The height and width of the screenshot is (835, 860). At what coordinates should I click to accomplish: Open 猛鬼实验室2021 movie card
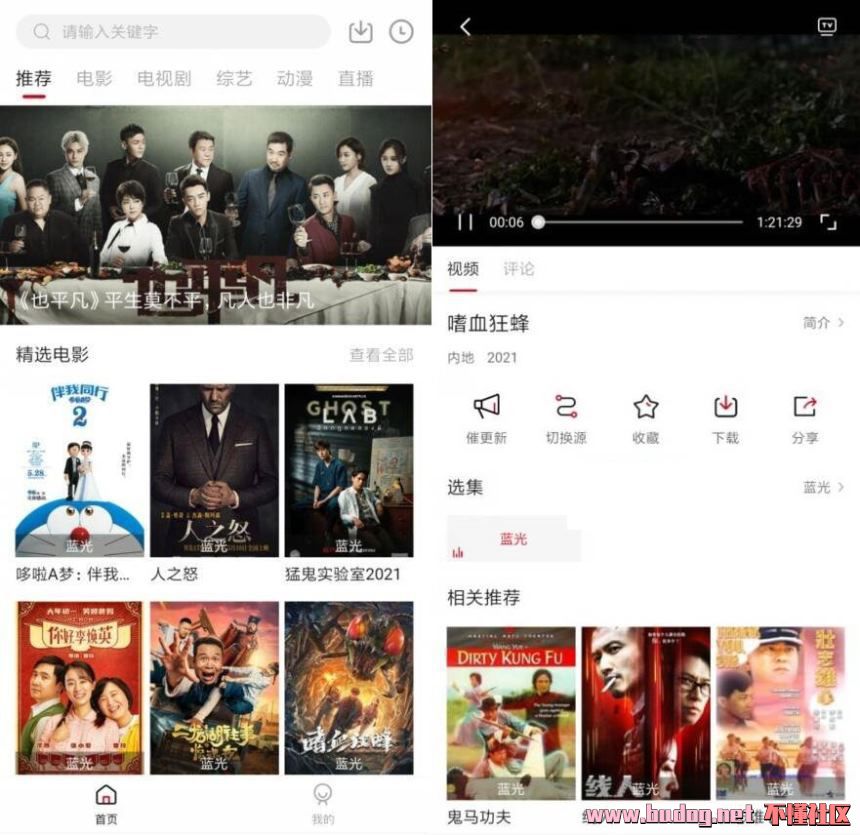pyautogui.click(x=348, y=470)
